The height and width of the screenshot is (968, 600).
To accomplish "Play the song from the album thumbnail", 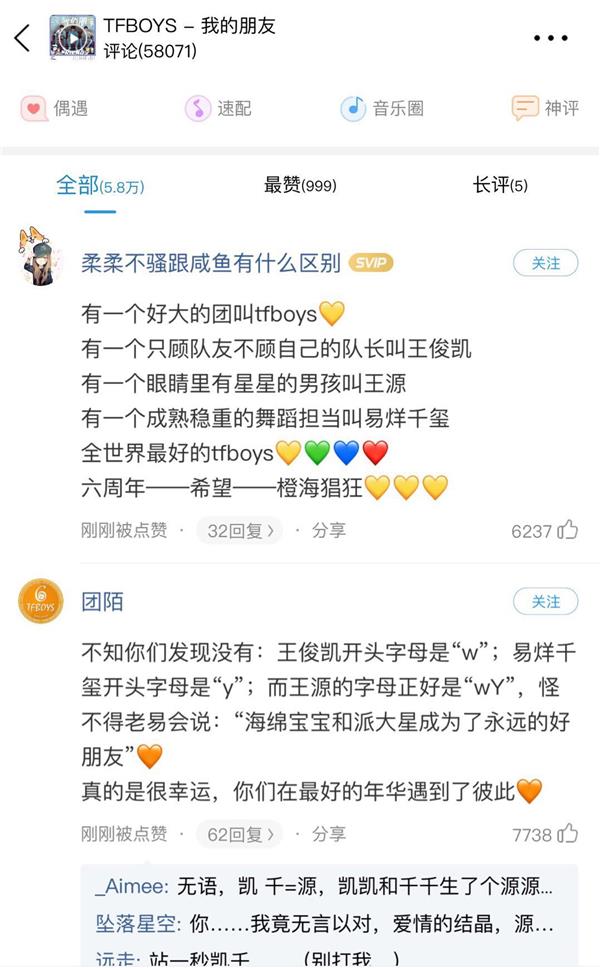I will (72, 38).
